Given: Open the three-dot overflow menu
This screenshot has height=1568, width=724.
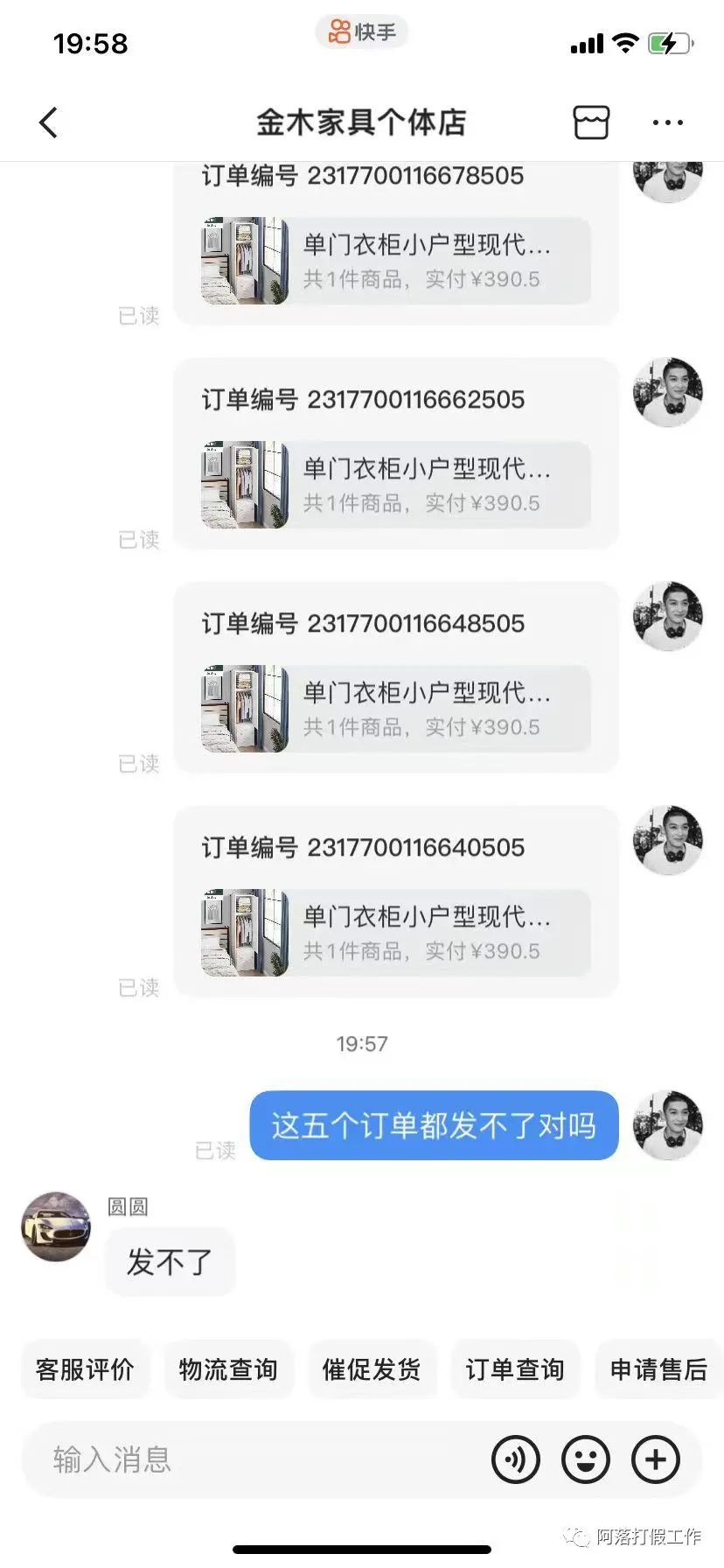Looking at the screenshot, I should pyautogui.click(x=668, y=122).
